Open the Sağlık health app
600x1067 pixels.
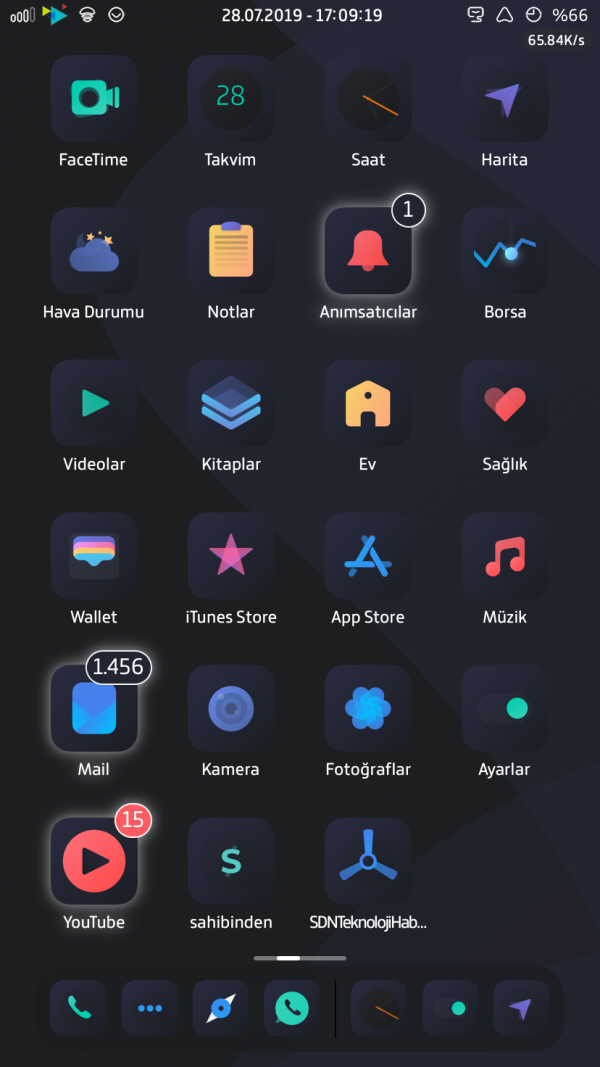[505, 403]
